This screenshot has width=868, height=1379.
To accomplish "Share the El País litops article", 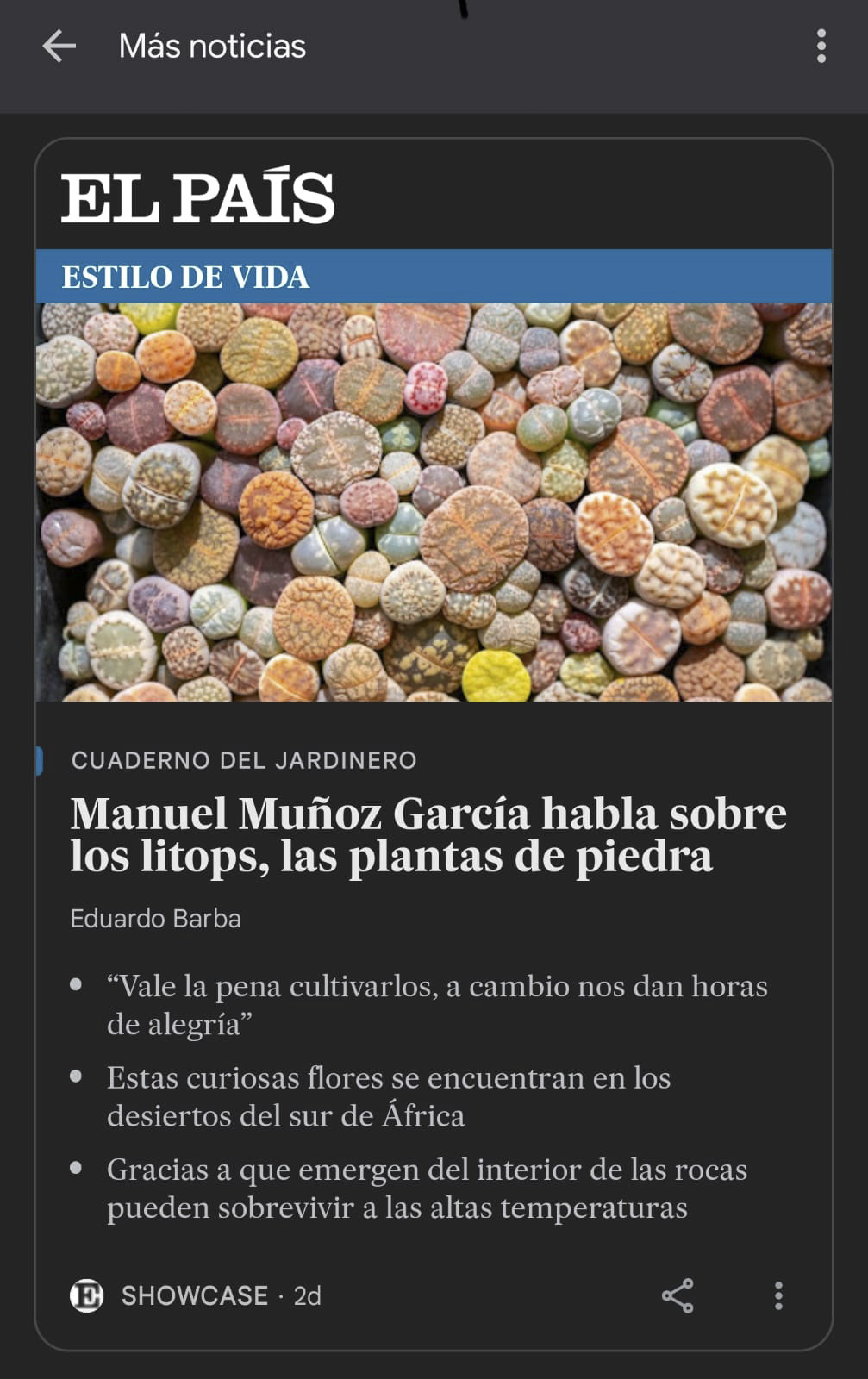I will click(x=678, y=1295).
